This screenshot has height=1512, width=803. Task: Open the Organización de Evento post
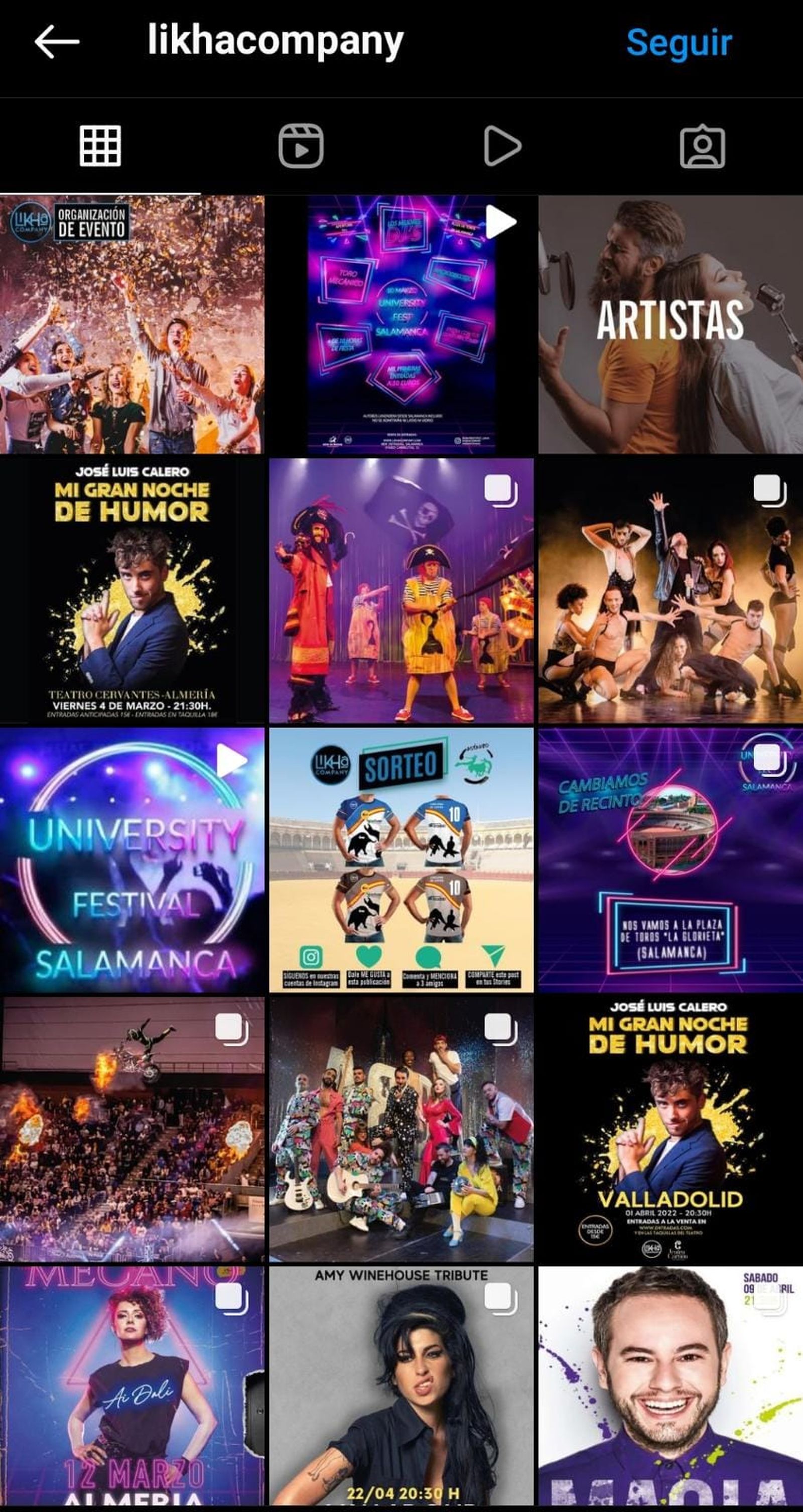[x=132, y=324]
